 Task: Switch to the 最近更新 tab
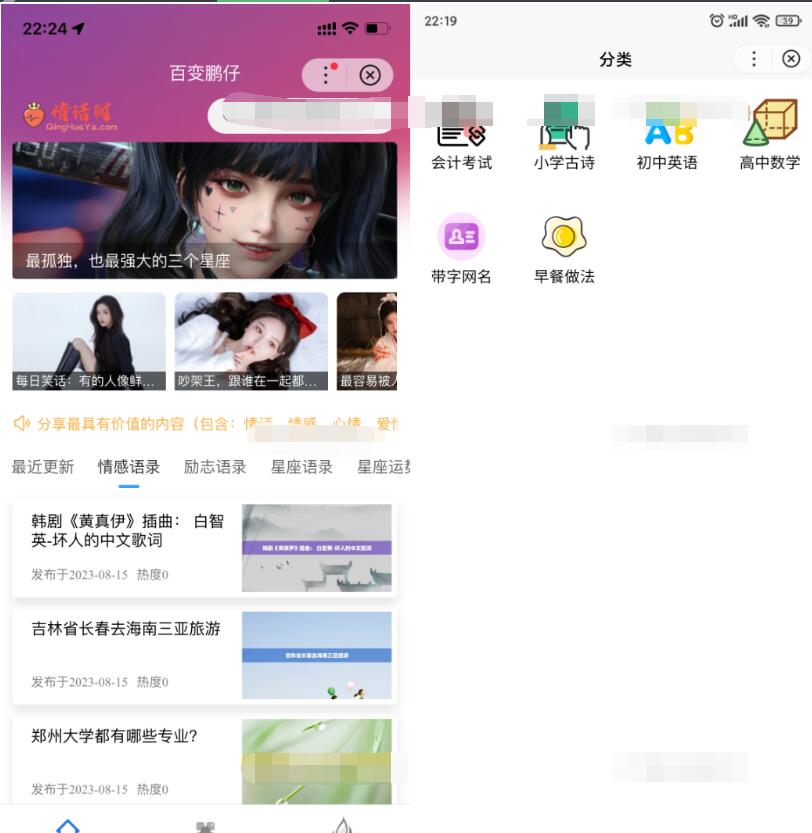(x=43, y=467)
